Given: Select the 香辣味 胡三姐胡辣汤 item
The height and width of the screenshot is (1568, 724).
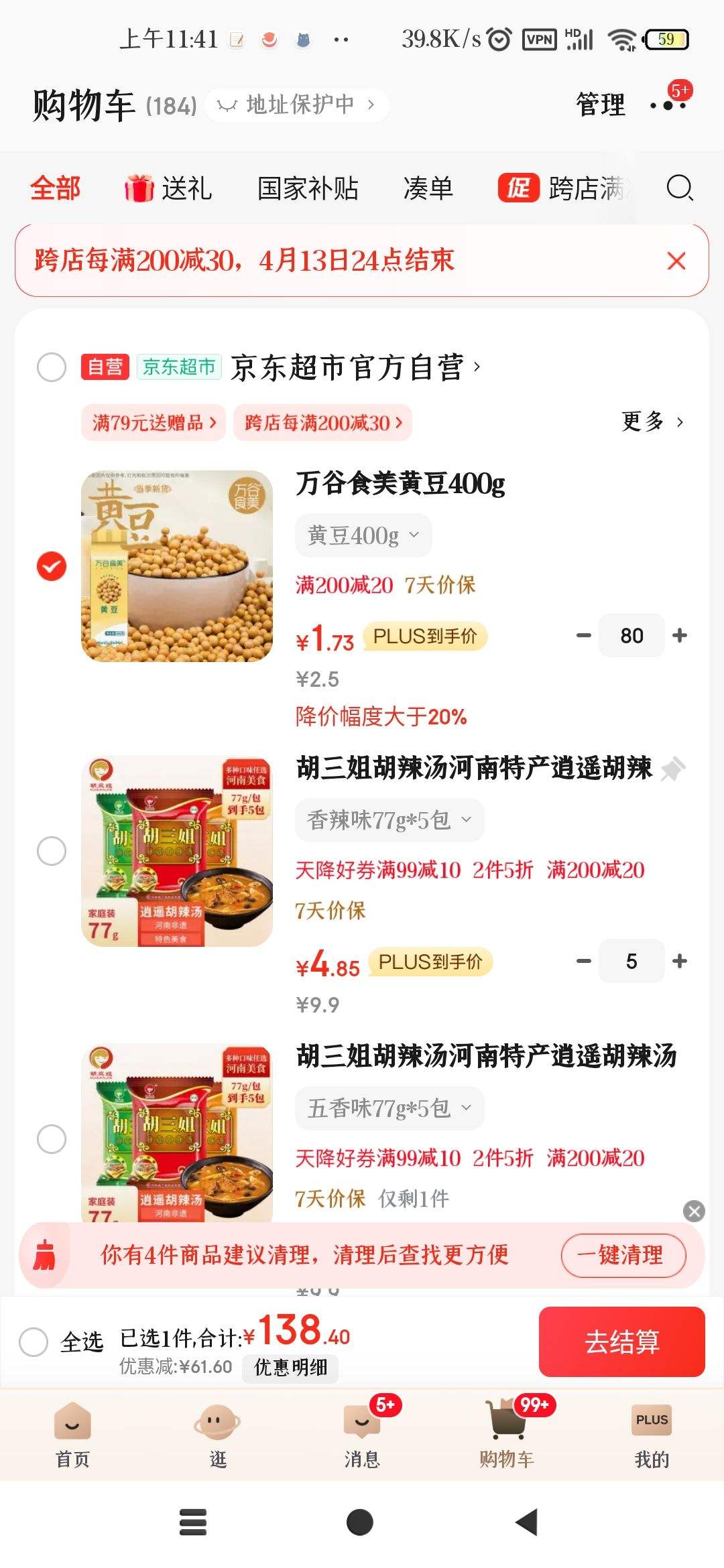Looking at the screenshot, I should [x=52, y=852].
